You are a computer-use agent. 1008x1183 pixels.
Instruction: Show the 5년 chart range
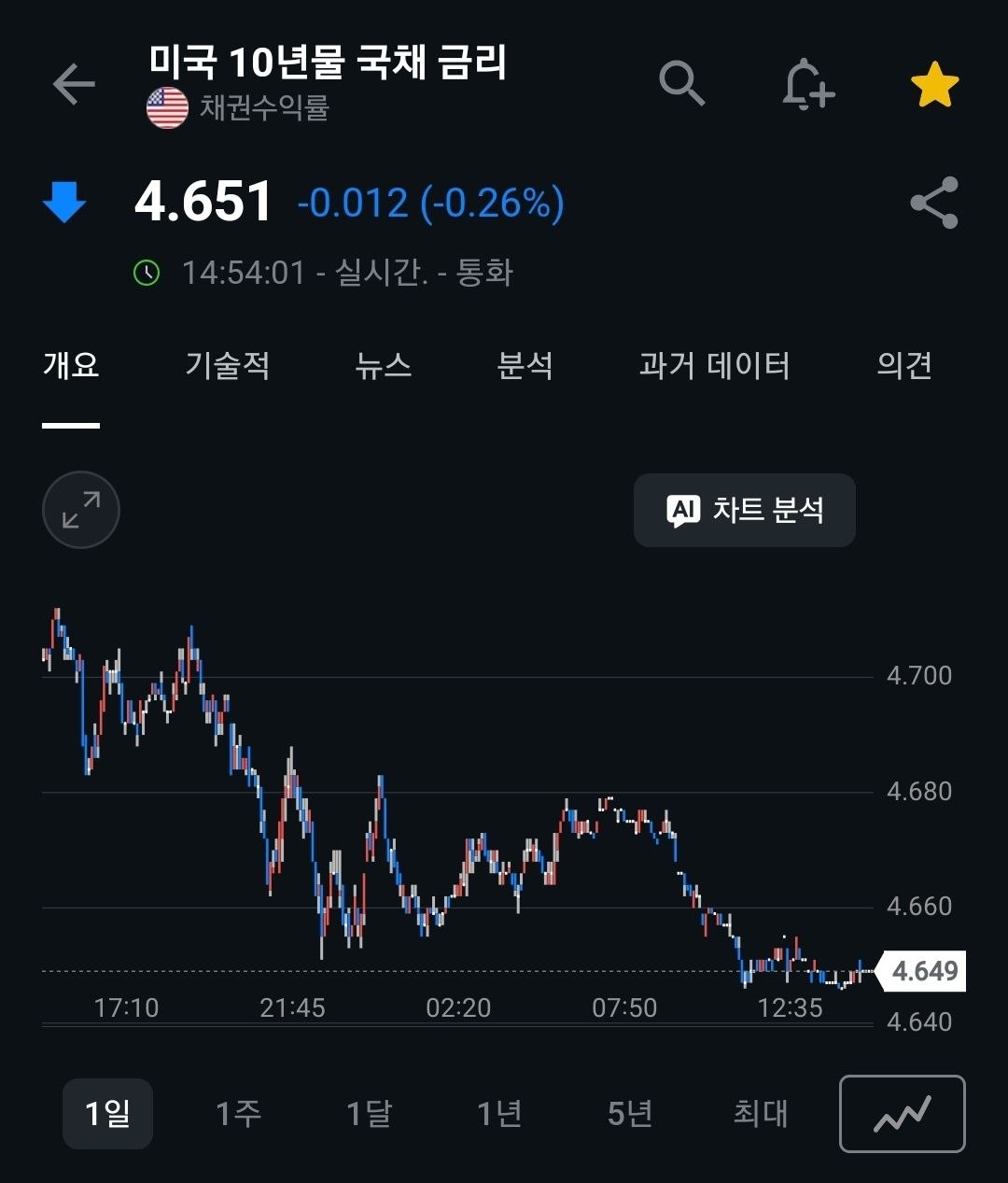click(x=630, y=1113)
